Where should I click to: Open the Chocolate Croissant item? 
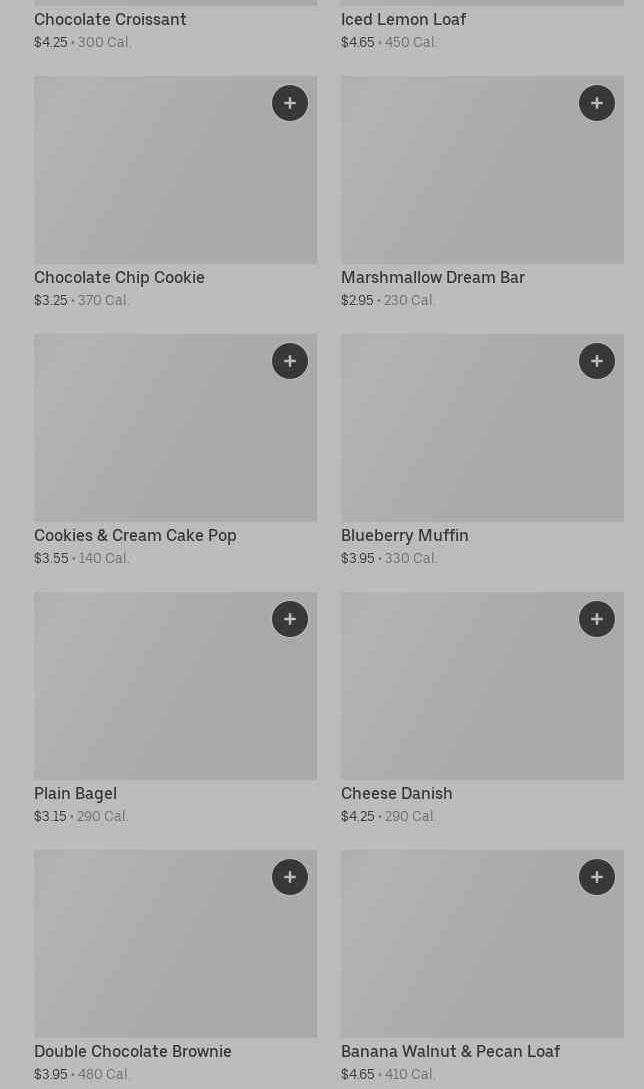110,20
